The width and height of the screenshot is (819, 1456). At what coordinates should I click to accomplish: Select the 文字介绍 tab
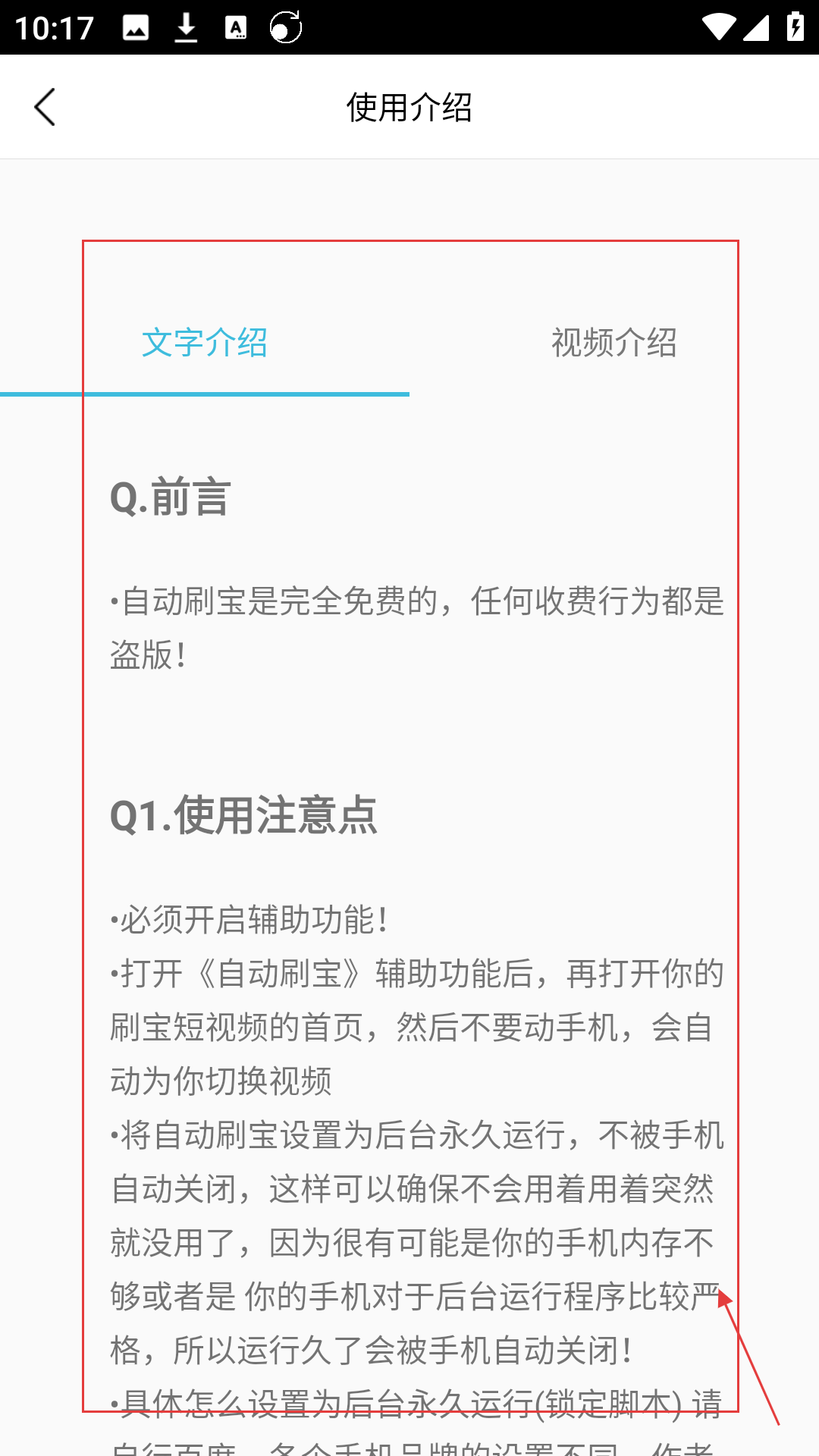coord(205,343)
